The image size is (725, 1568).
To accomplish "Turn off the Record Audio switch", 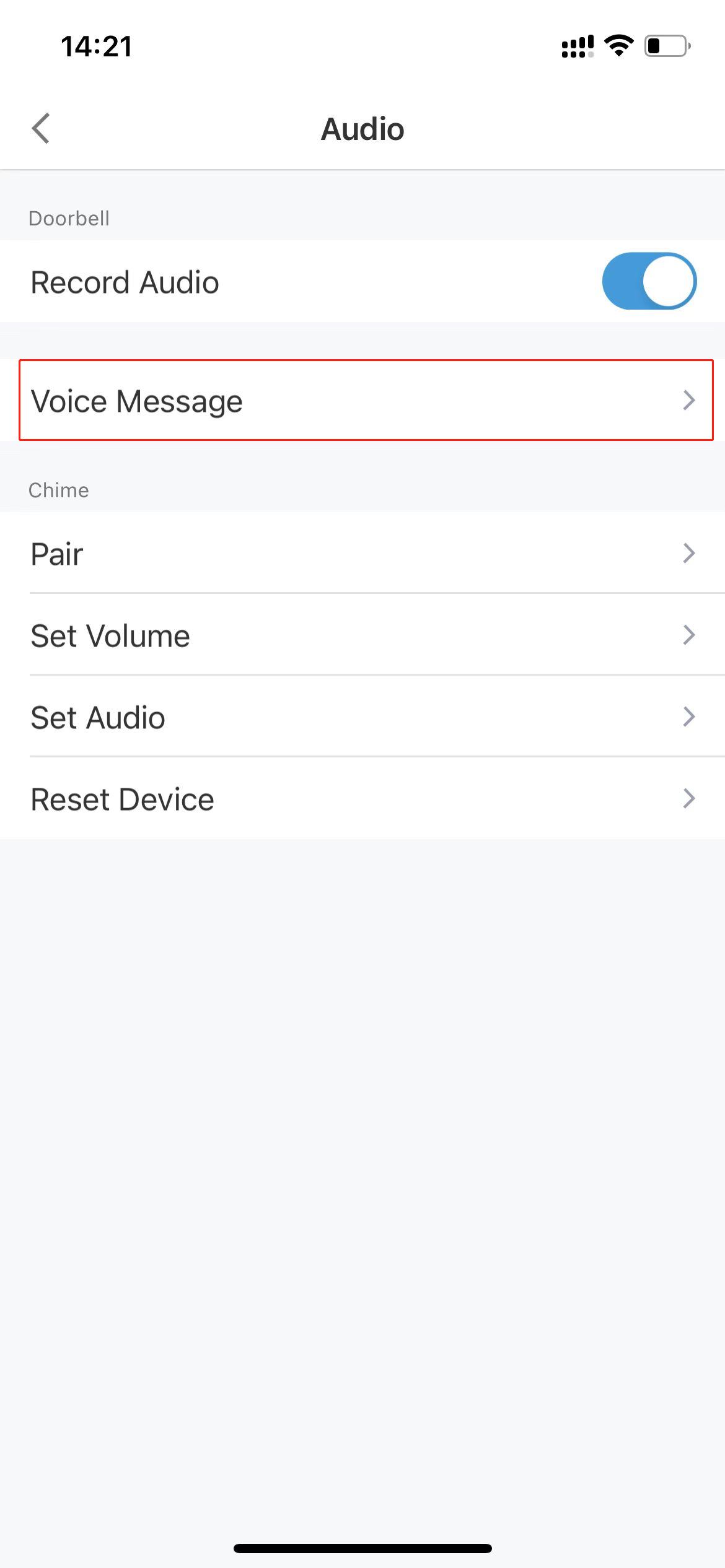I will [649, 281].
